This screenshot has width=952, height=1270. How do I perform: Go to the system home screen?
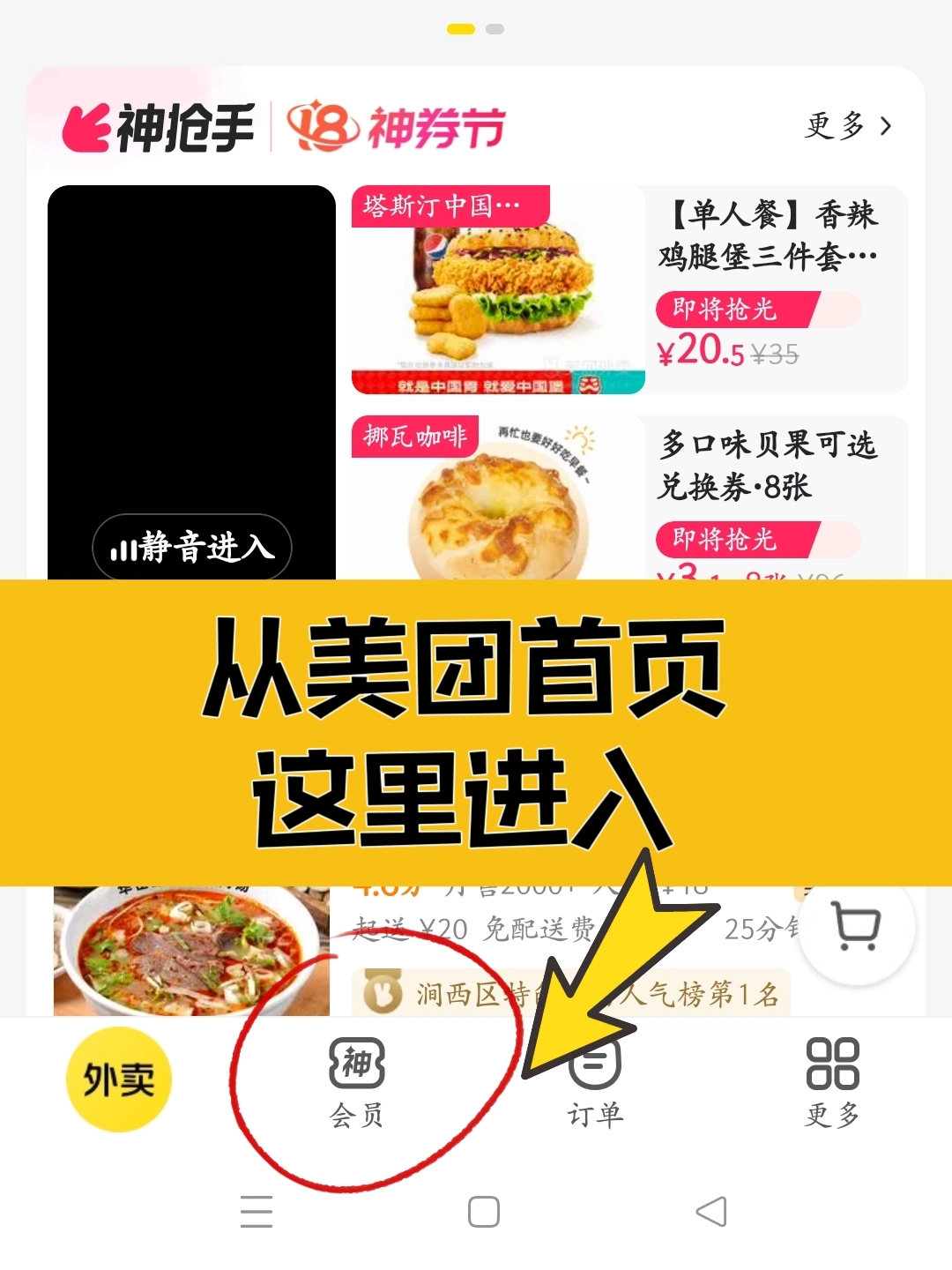484,1212
